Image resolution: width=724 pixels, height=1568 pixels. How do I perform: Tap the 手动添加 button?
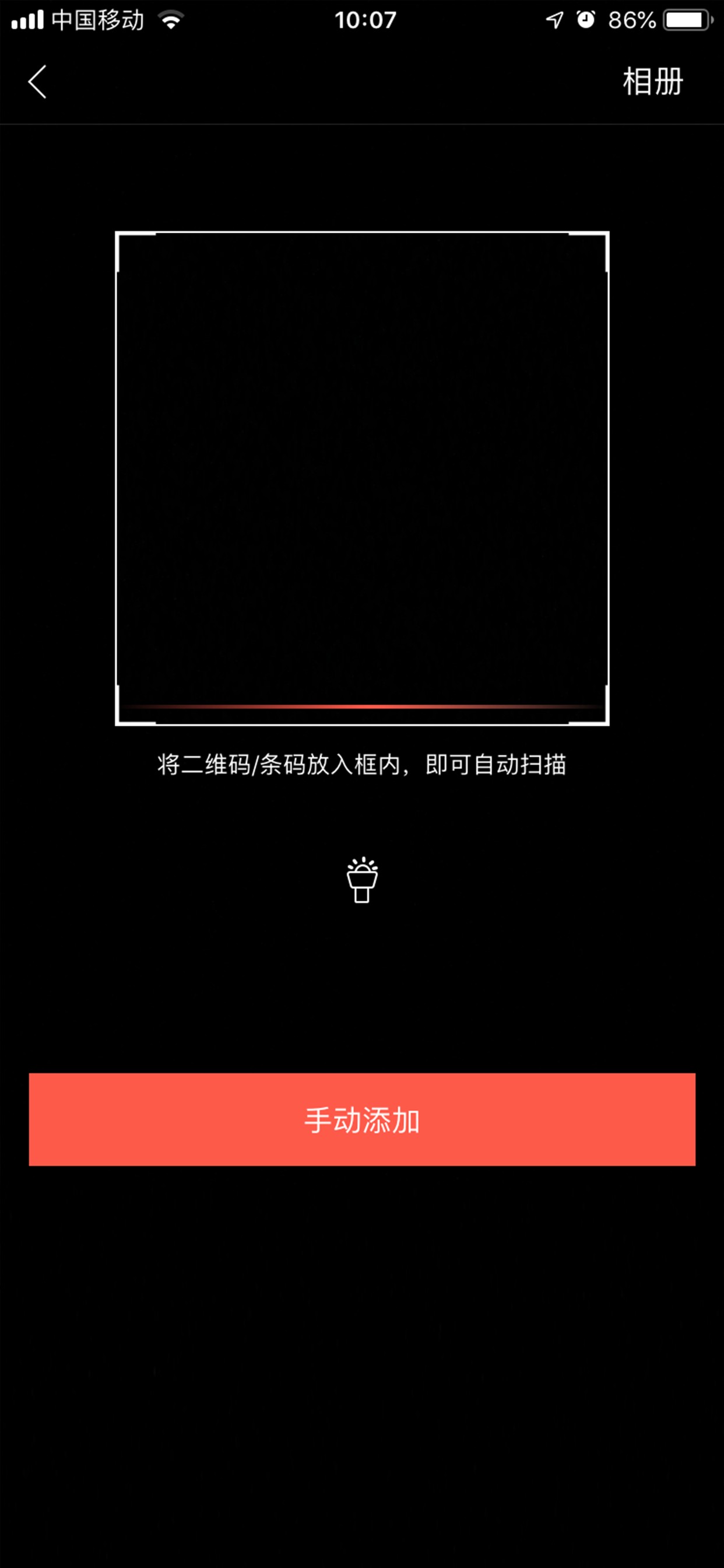point(362,1119)
